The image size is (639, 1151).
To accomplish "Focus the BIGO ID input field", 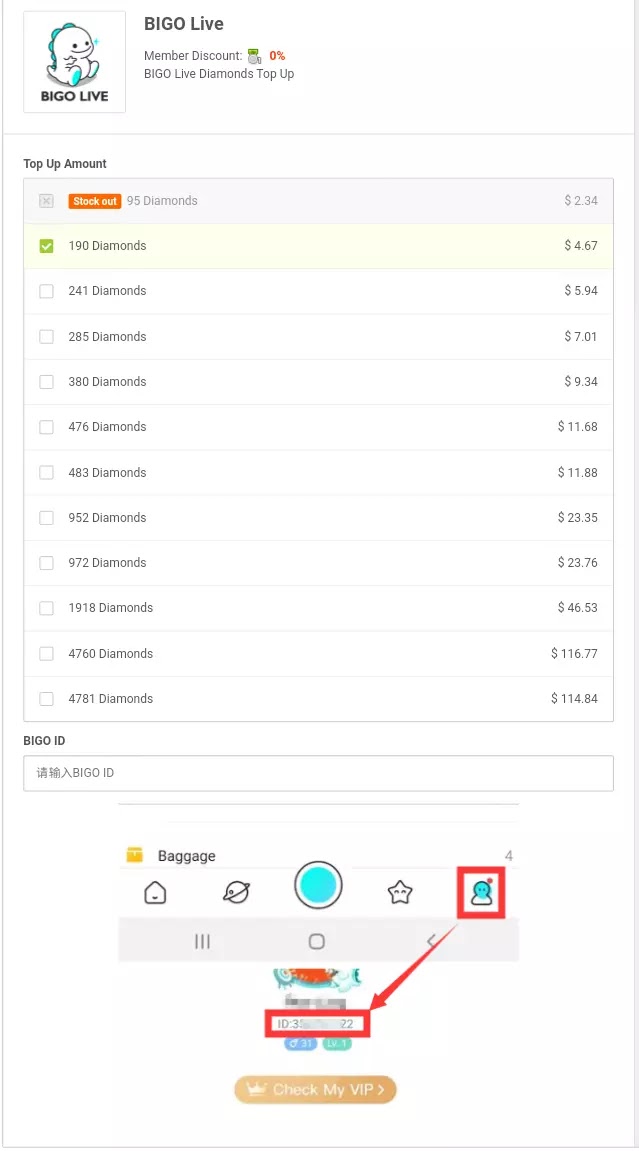I will click(318, 773).
